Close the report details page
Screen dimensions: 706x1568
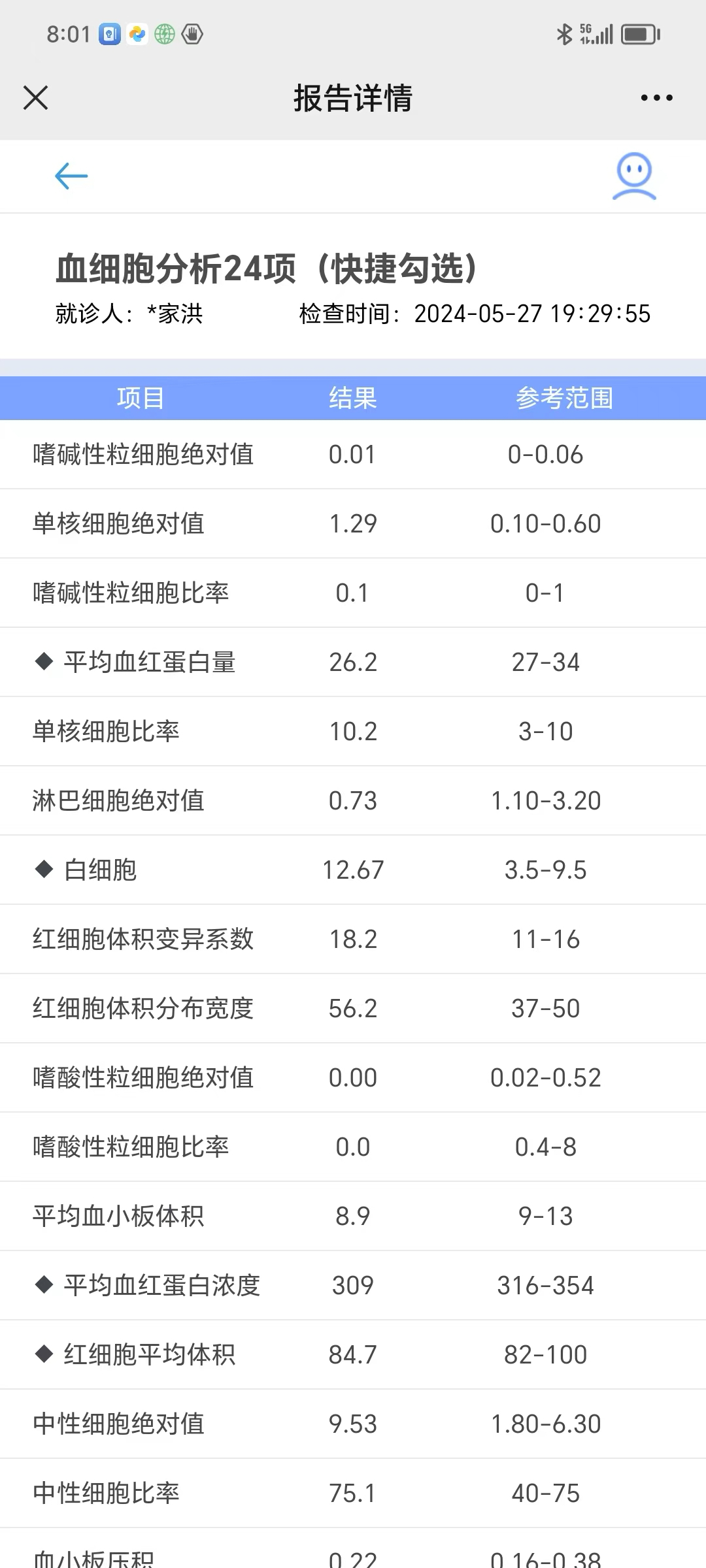(x=35, y=98)
